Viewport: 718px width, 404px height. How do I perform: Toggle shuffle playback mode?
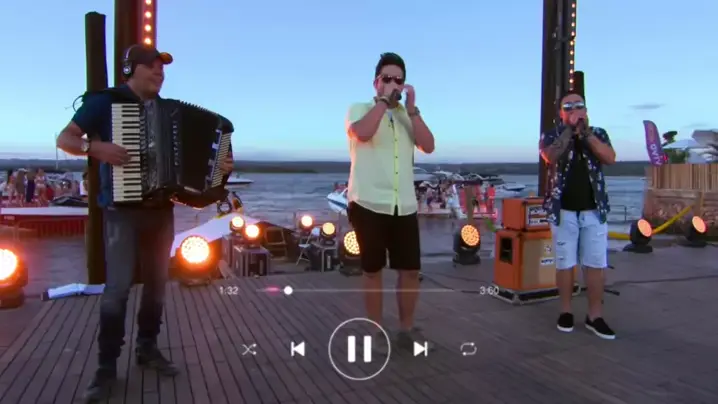pos(249,349)
